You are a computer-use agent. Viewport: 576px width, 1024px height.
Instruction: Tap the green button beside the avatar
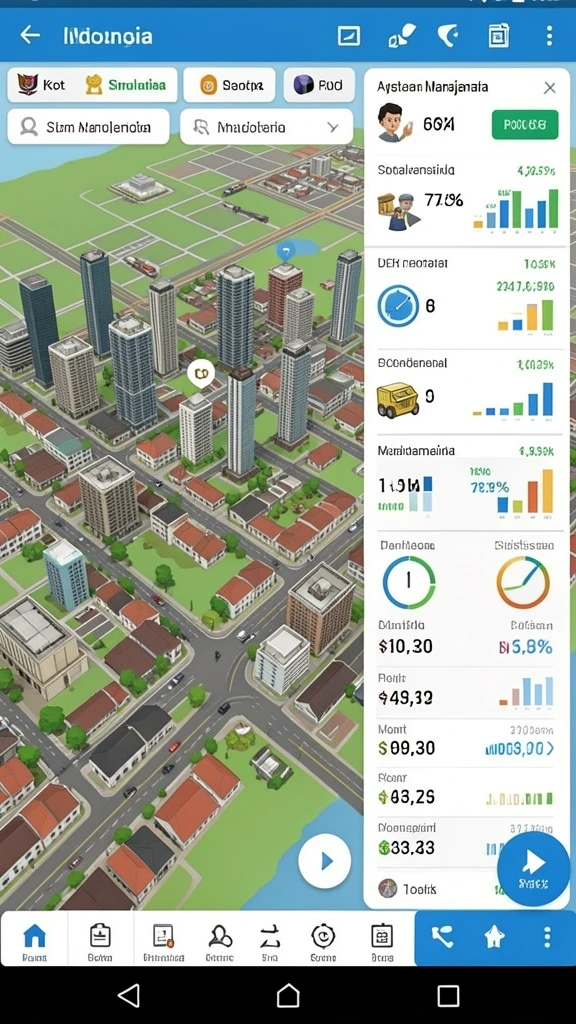[x=524, y=125]
